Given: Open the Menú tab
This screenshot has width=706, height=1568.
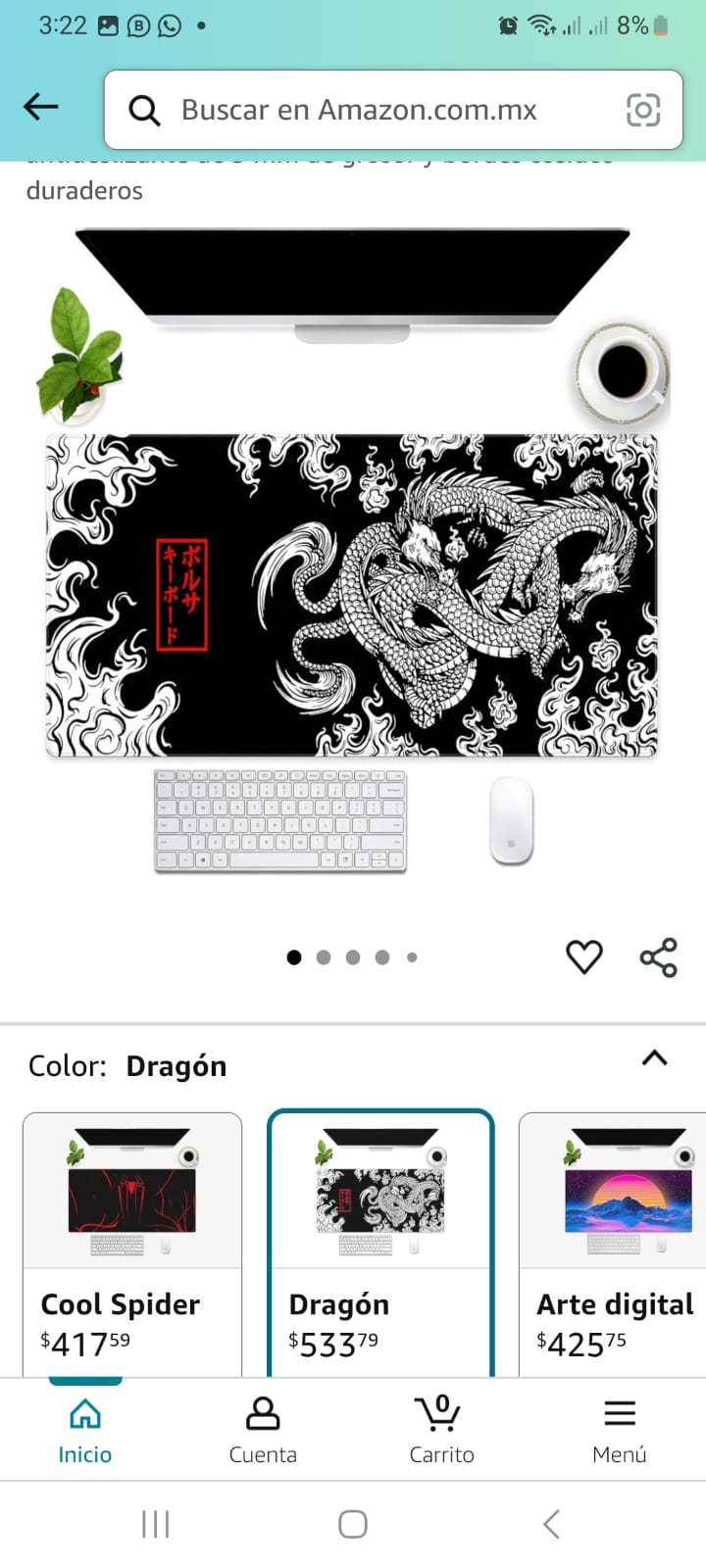Looking at the screenshot, I should [x=620, y=1430].
